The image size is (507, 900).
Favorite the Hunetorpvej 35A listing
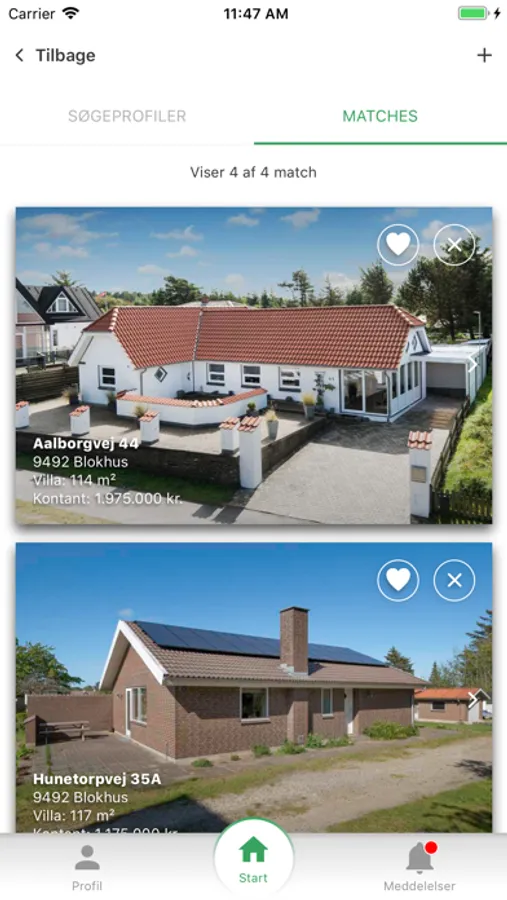point(398,580)
